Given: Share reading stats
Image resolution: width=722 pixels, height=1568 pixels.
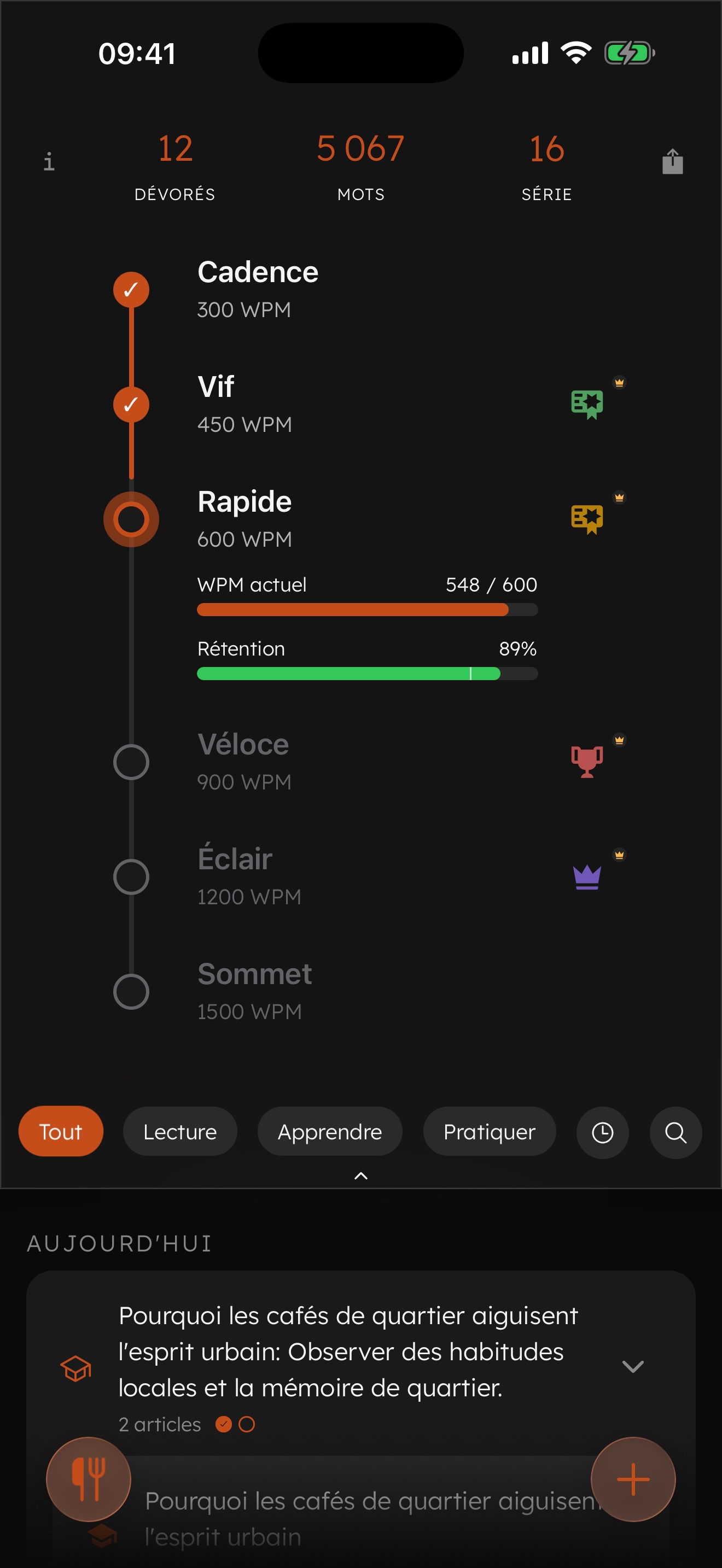Looking at the screenshot, I should (x=672, y=161).
